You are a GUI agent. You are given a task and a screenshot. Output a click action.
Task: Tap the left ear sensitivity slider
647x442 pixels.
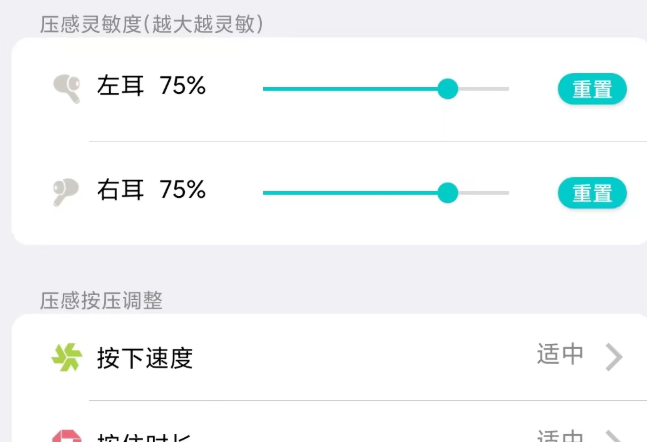pyautogui.click(x=386, y=89)
